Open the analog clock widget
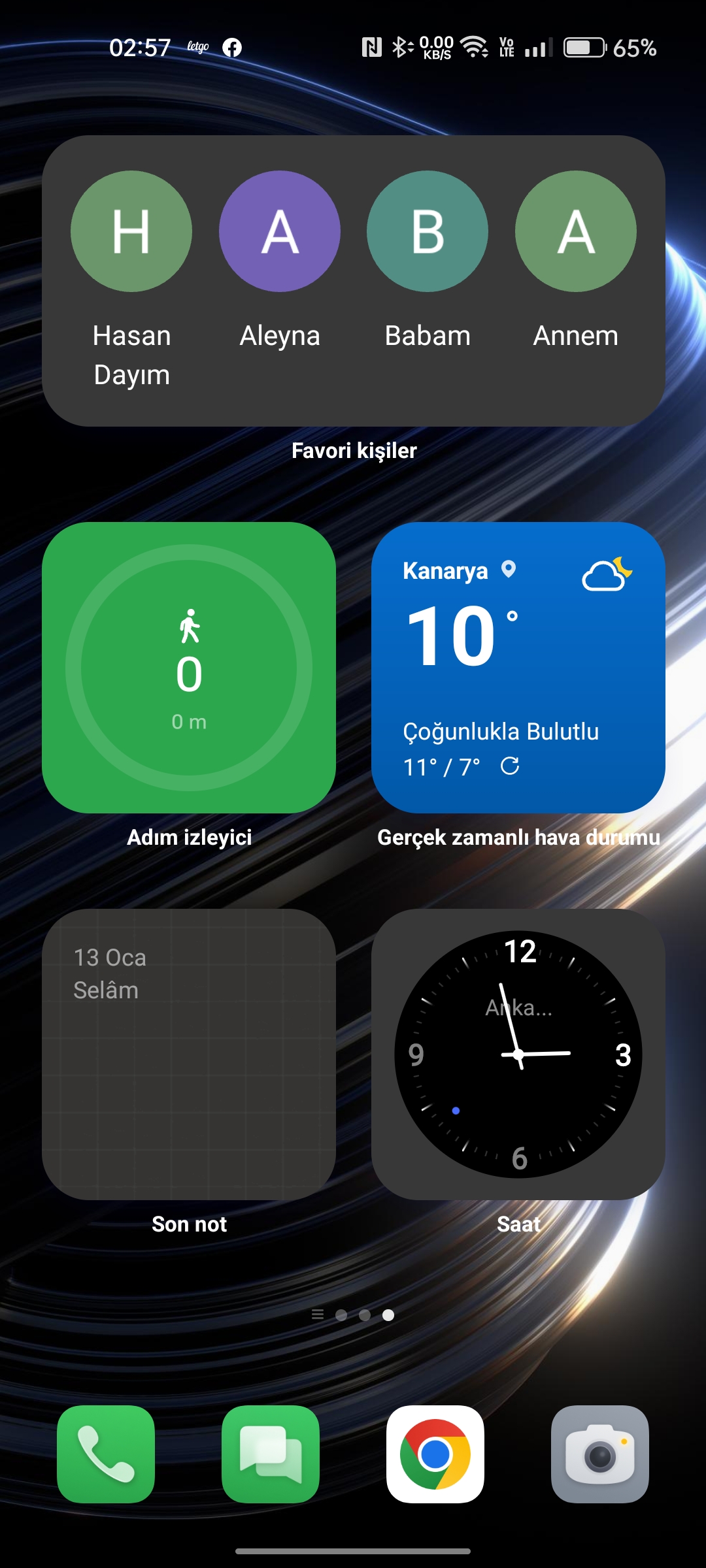 518,1054
